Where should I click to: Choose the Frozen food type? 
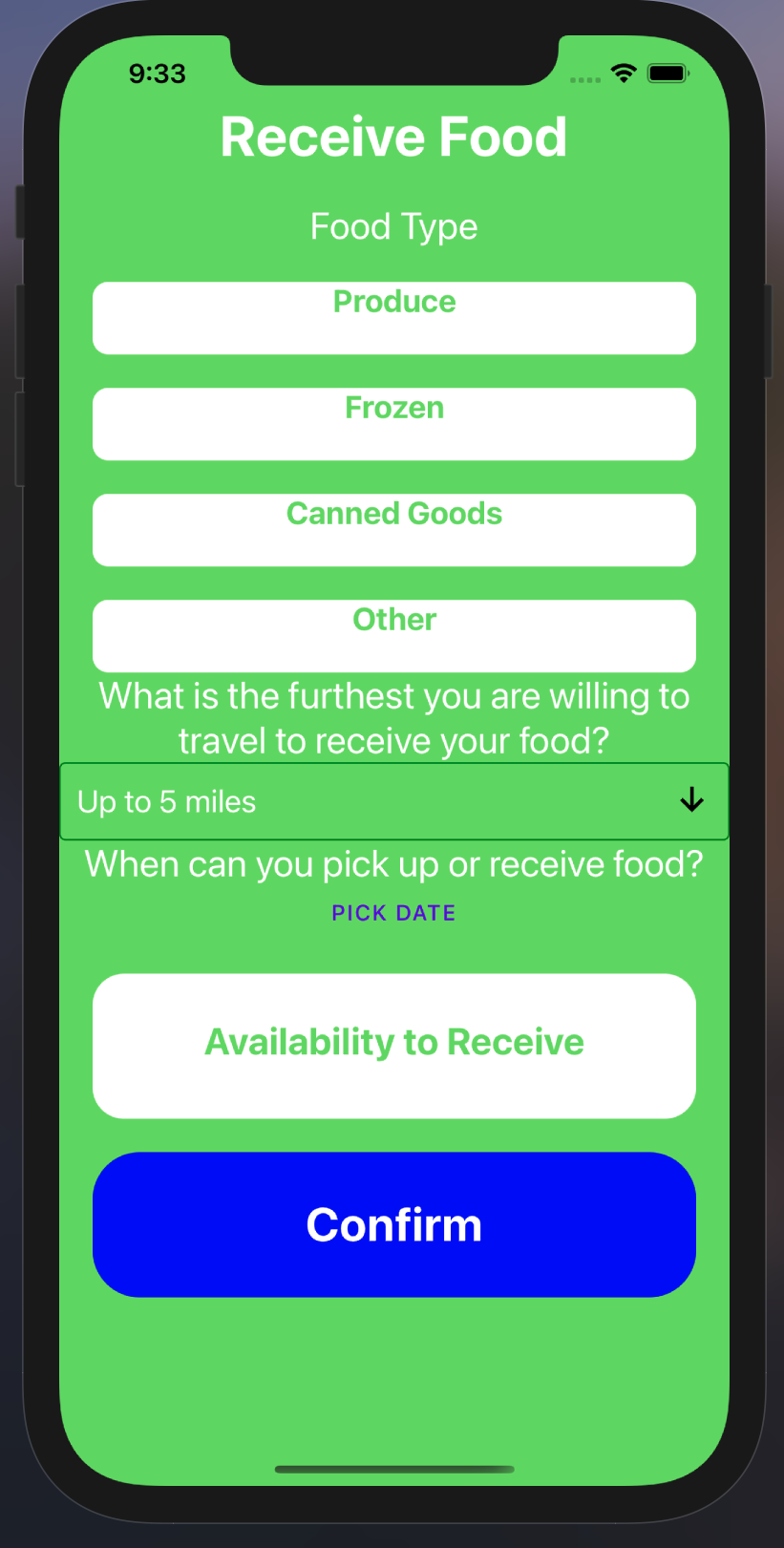pyautogui.click(x=393, y=424)
